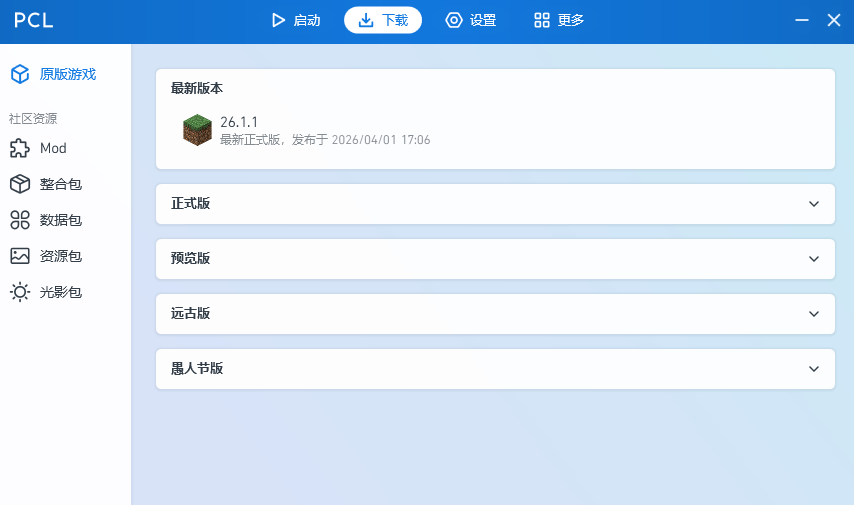Viewport: 854px width, 505px height.
Task: Close the PCL window
Action: click(833, 20)
